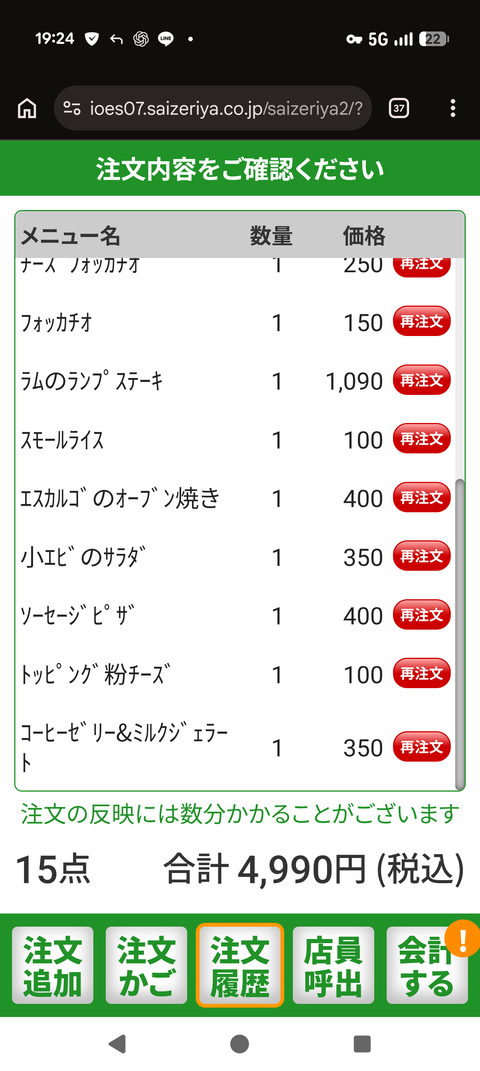Proceed to checkout with 会計する
This screenshot has width=480, height=1071.
tap(427, 965)
